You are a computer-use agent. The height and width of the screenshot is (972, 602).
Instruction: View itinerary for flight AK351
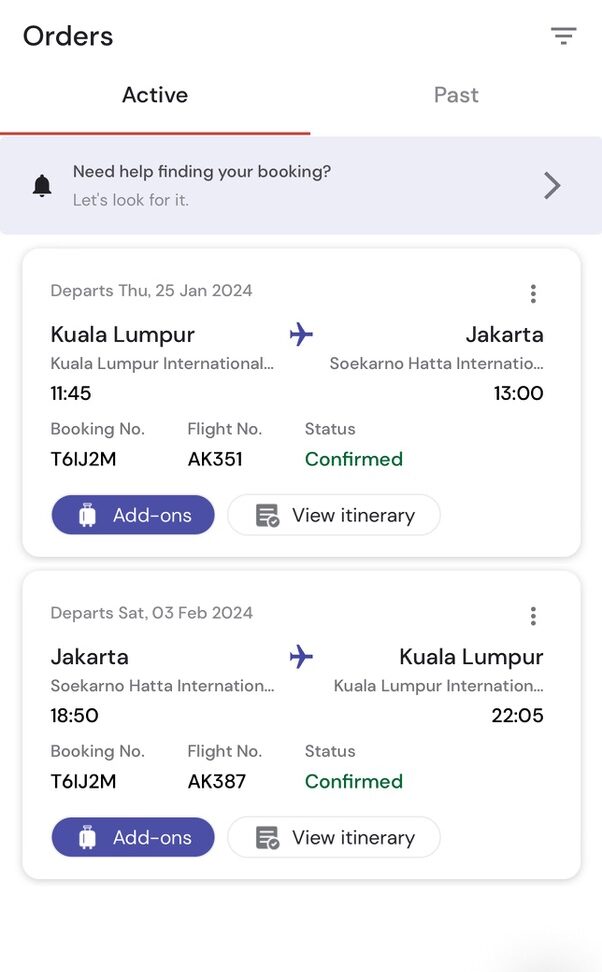point(334,515)
